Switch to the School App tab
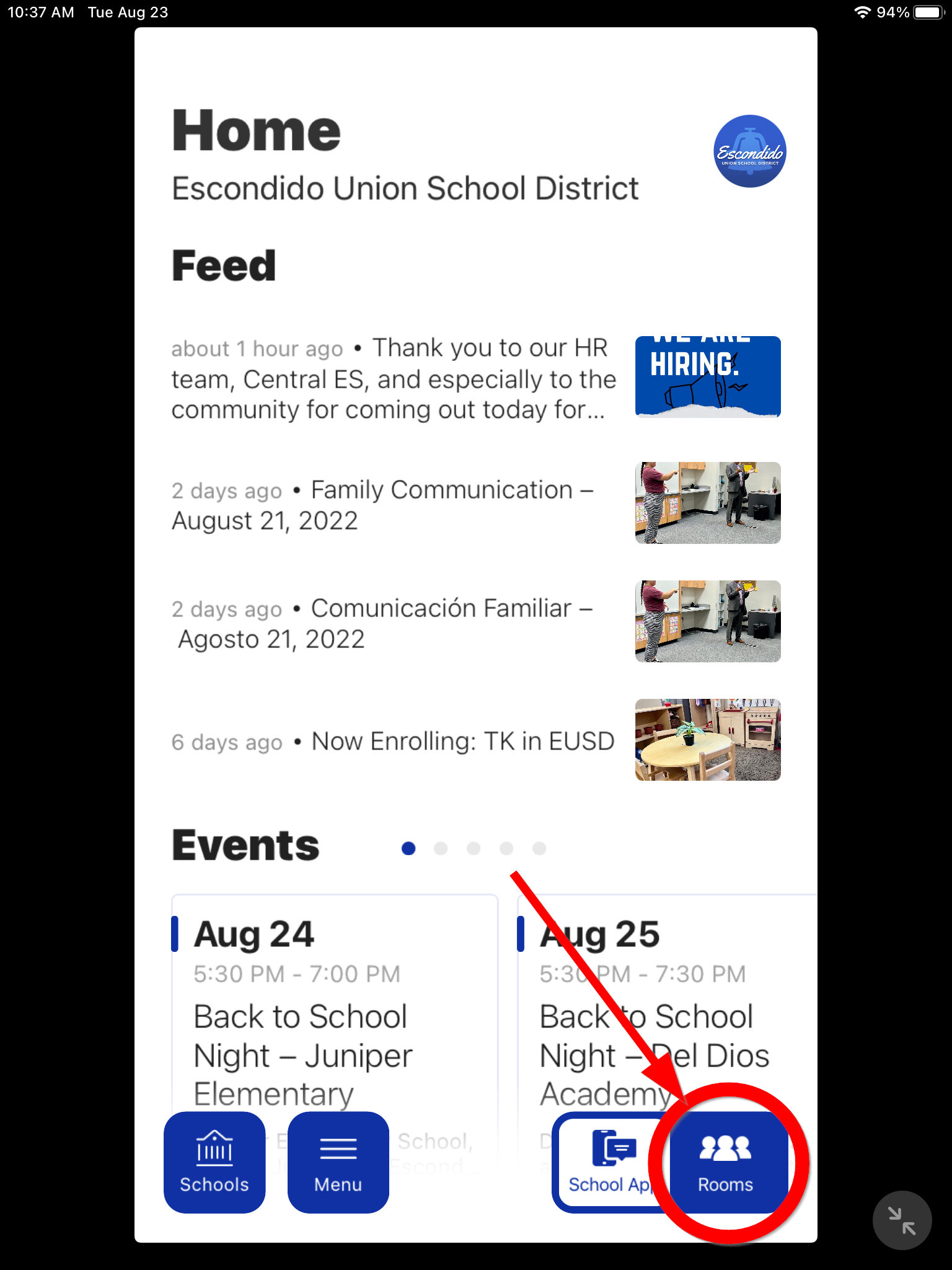 (x=607, y=1163)
